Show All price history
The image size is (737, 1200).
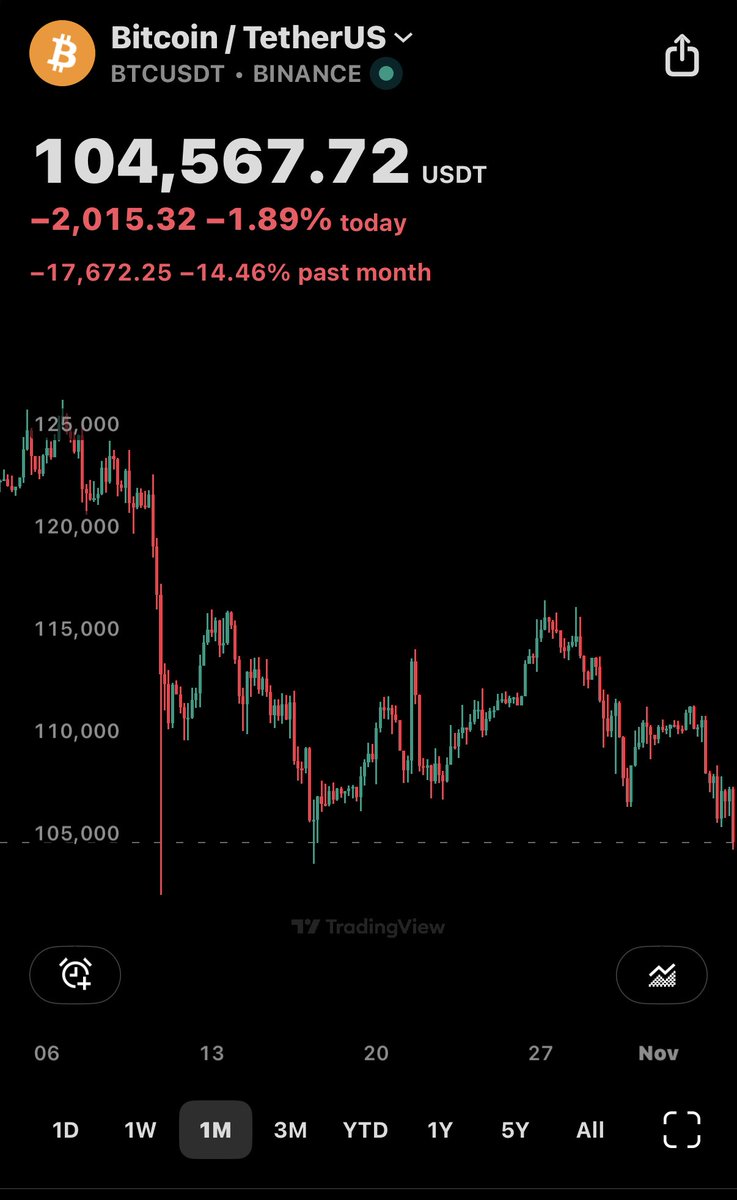pyautogui.click(x=590, y=1130)
